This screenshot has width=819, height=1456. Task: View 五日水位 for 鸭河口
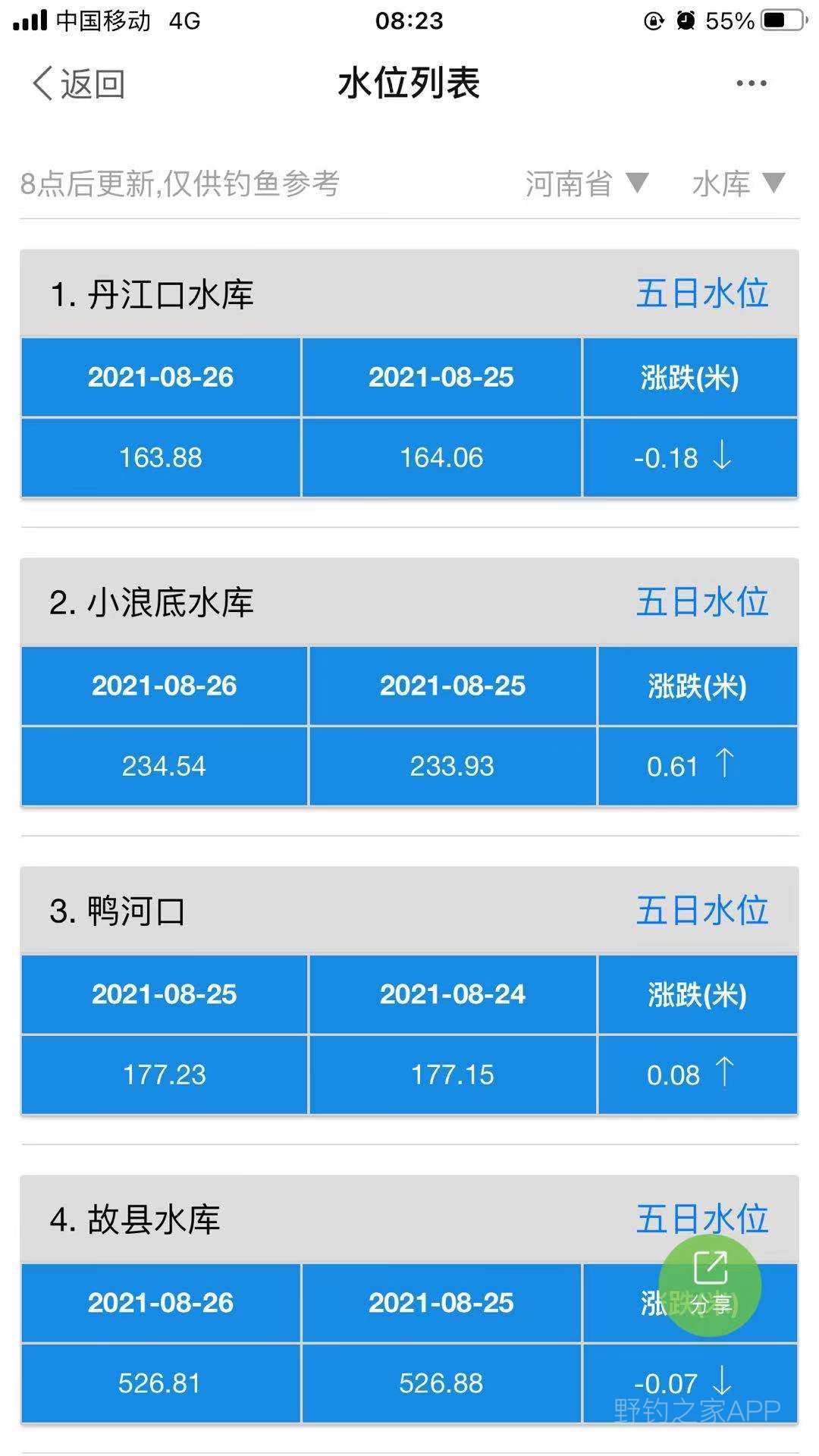click(x=702, y=911)
